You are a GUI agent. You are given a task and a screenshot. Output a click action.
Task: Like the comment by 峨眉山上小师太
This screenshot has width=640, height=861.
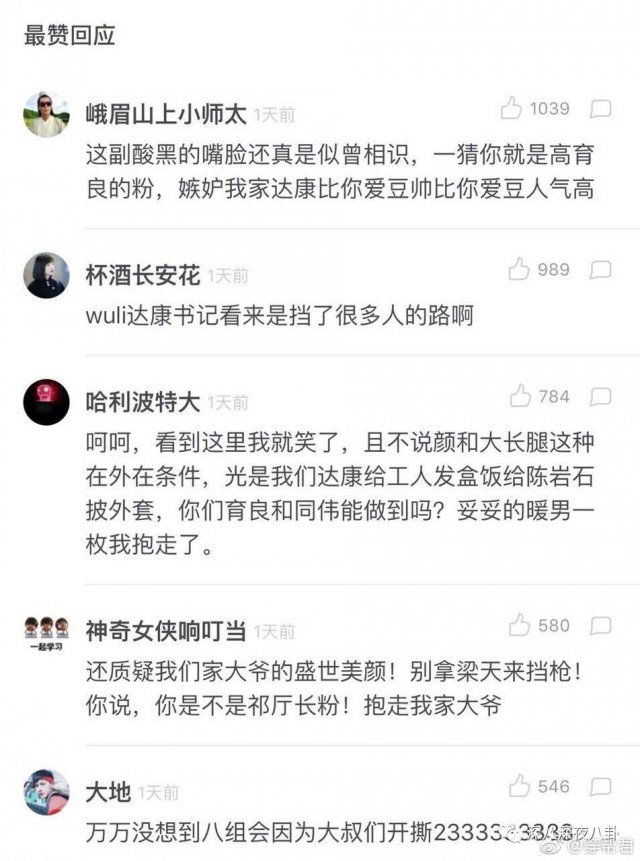tap(513, 108)
